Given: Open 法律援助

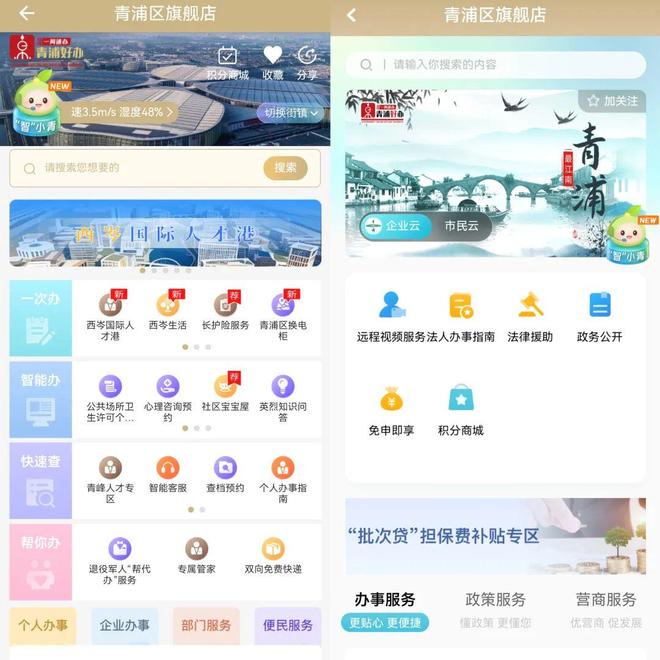Looking at the screenshot, I should coord(530,316).
